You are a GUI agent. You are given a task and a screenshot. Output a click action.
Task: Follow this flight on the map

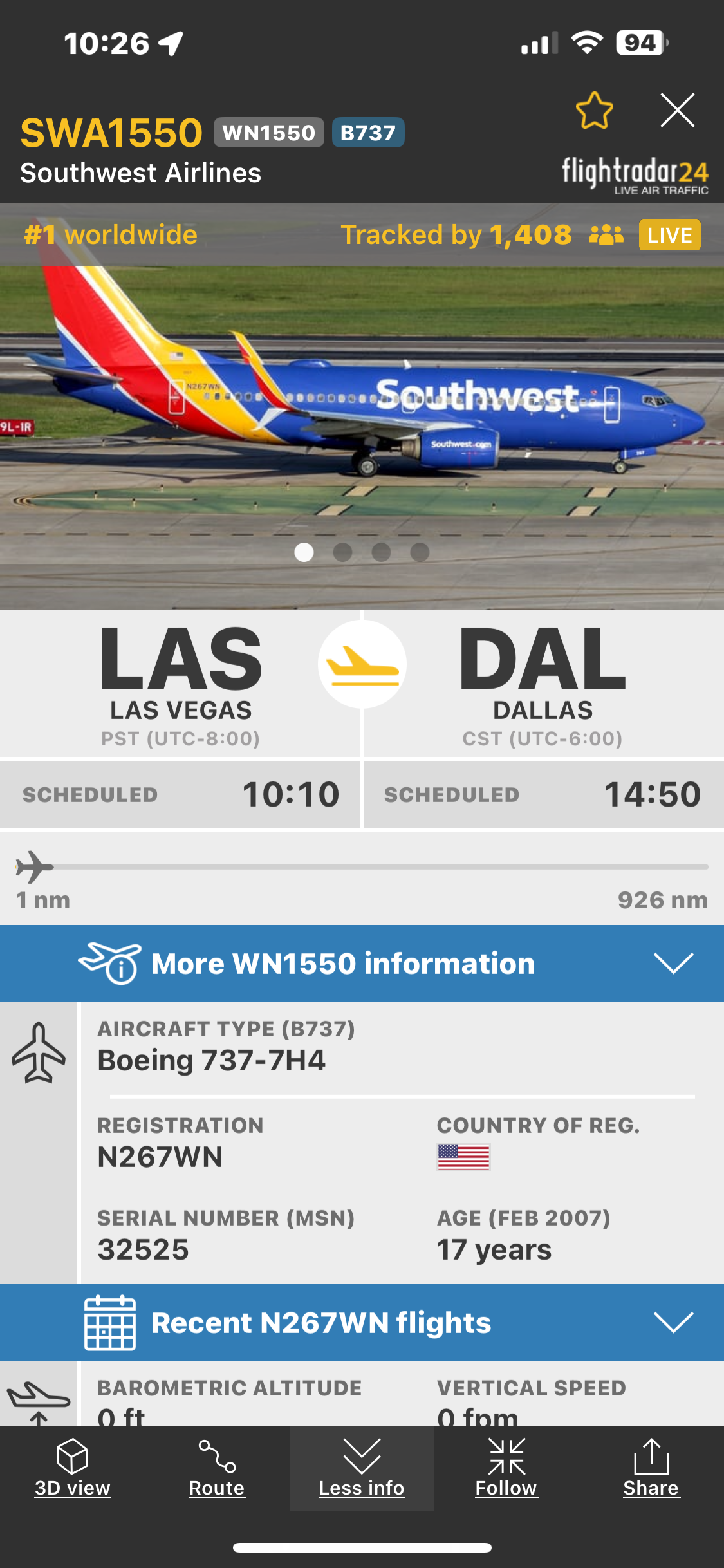(x=506, y=1468)
